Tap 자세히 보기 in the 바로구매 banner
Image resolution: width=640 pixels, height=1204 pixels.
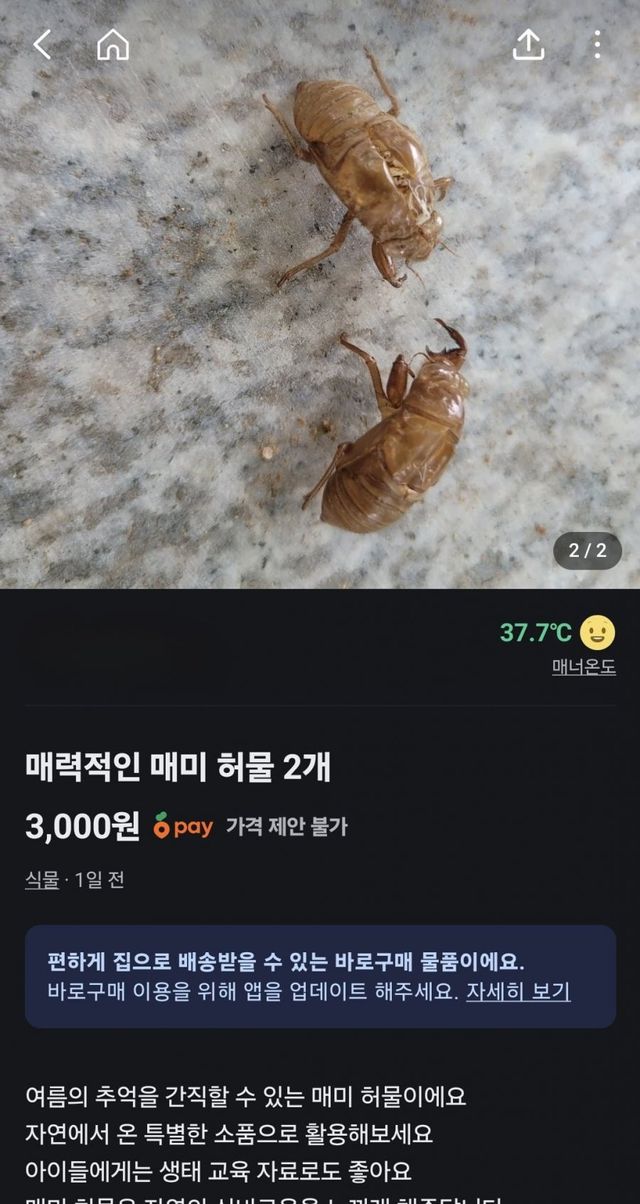(518, 991)
